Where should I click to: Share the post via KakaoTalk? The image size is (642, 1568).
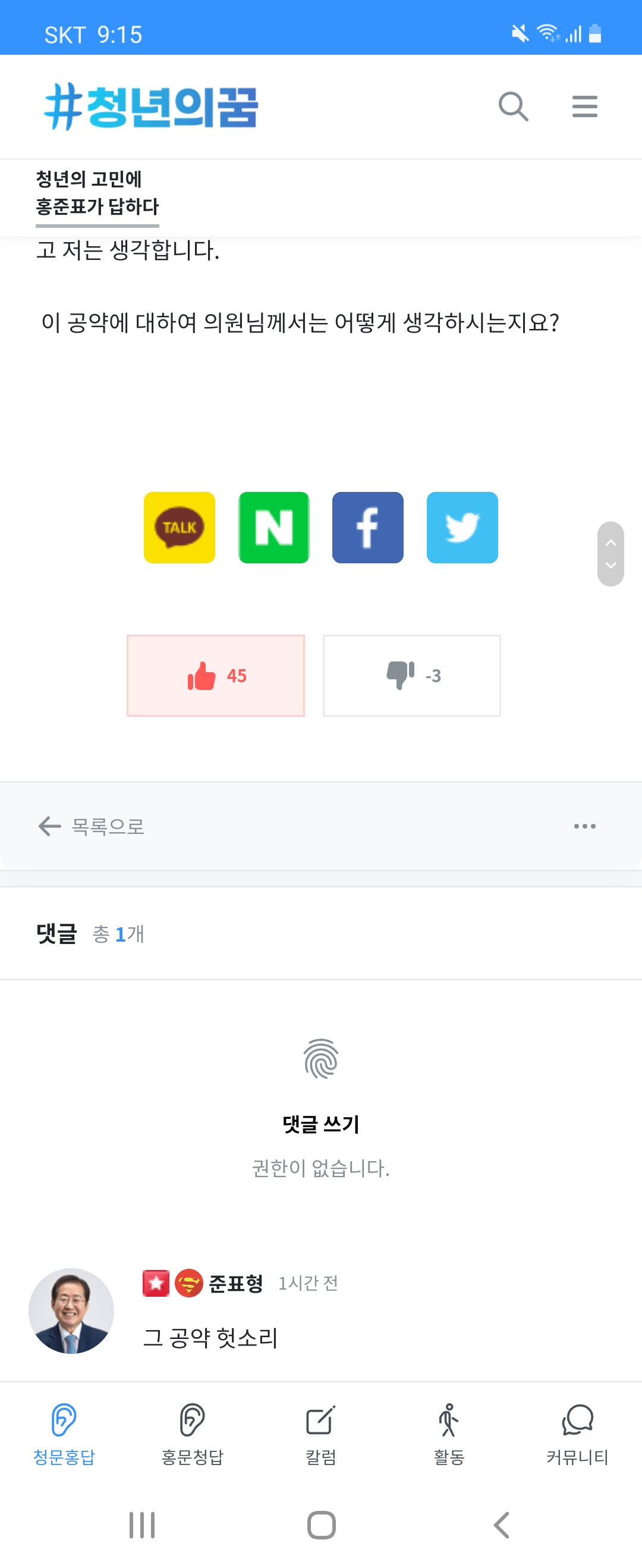179,527
